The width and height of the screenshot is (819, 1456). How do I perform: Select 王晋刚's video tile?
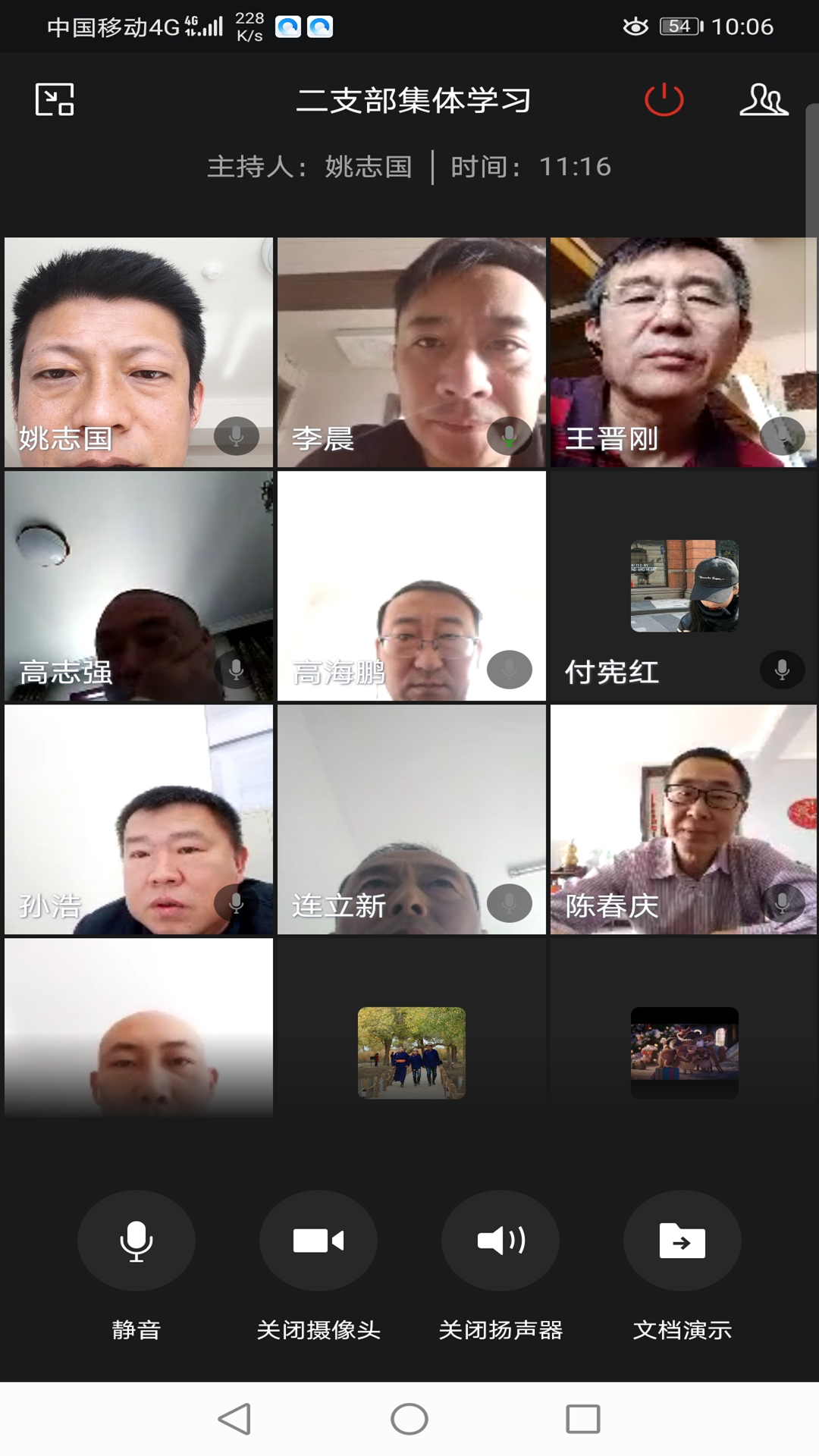pos(683,352)
